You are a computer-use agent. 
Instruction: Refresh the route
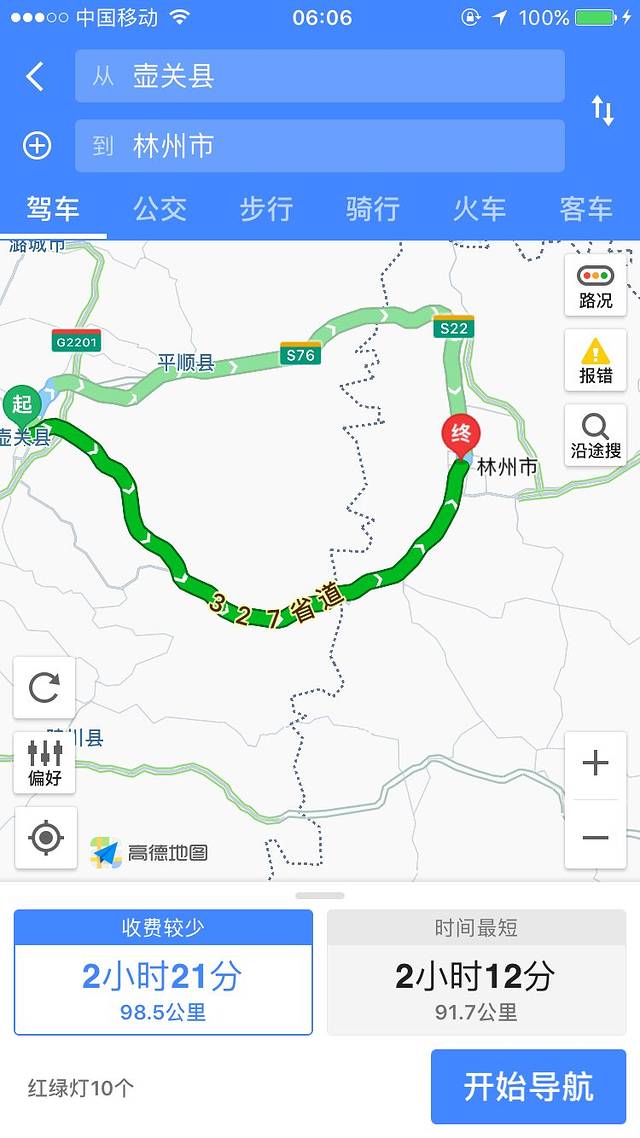click(44, 688)
